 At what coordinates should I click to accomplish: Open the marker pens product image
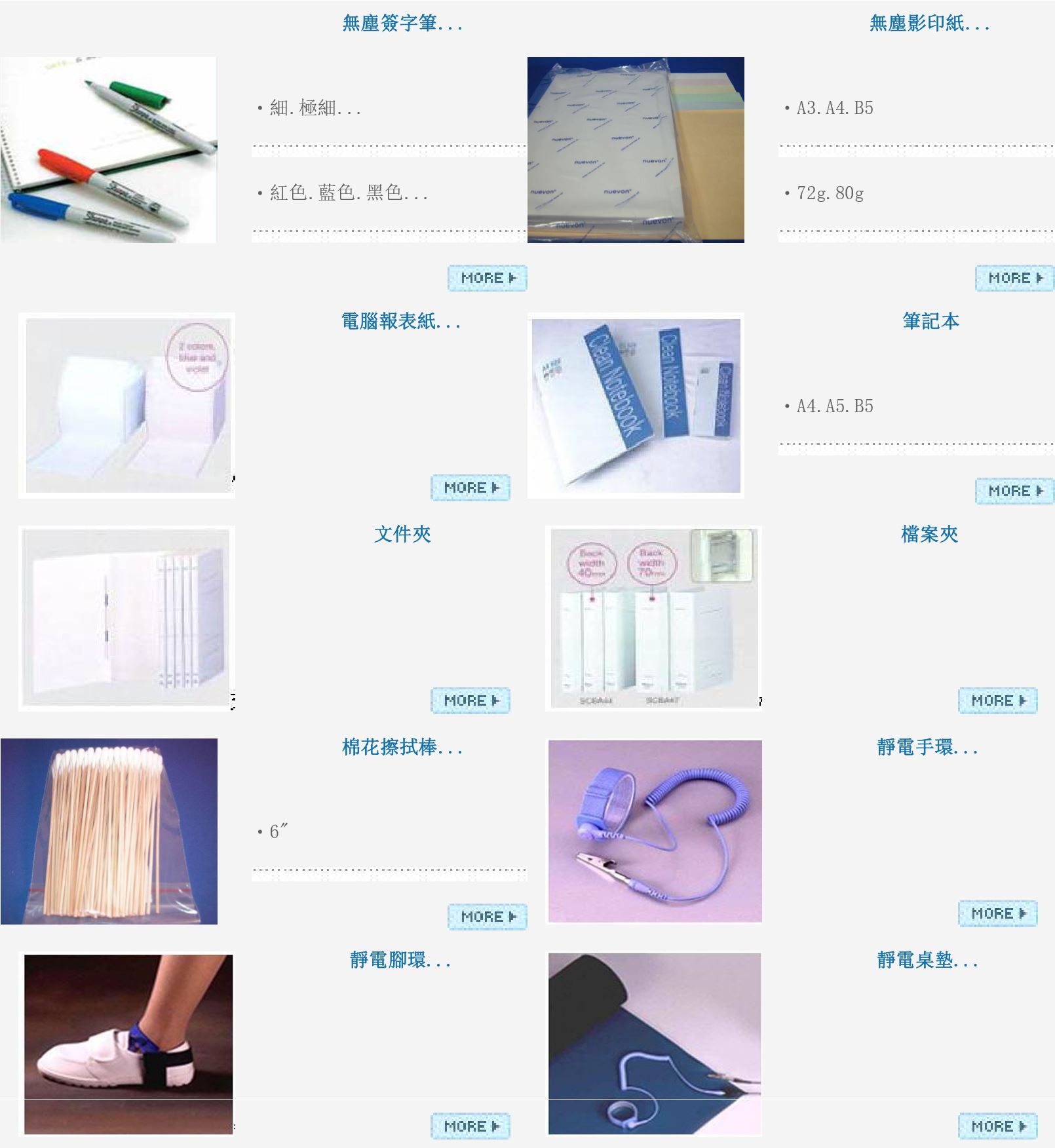point(108,149)
